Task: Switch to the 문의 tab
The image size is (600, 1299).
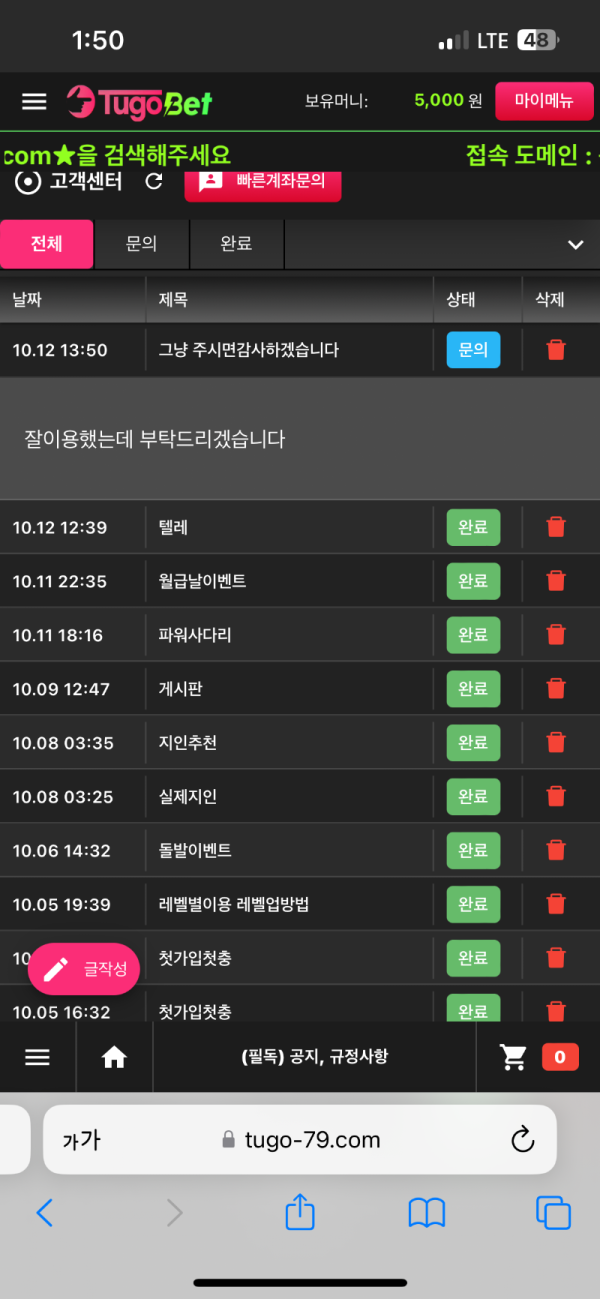Action: coord(141,244)
